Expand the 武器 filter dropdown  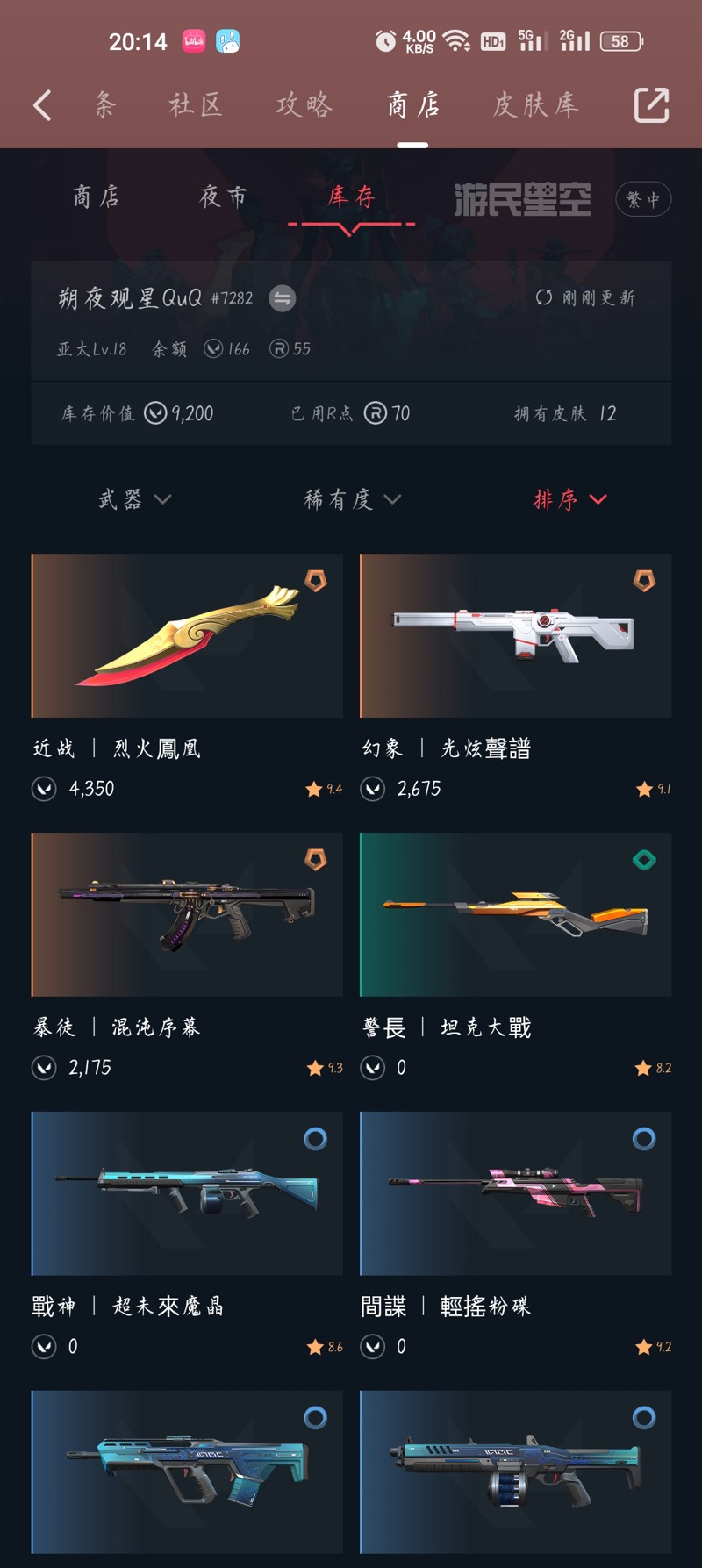[134, 499]
